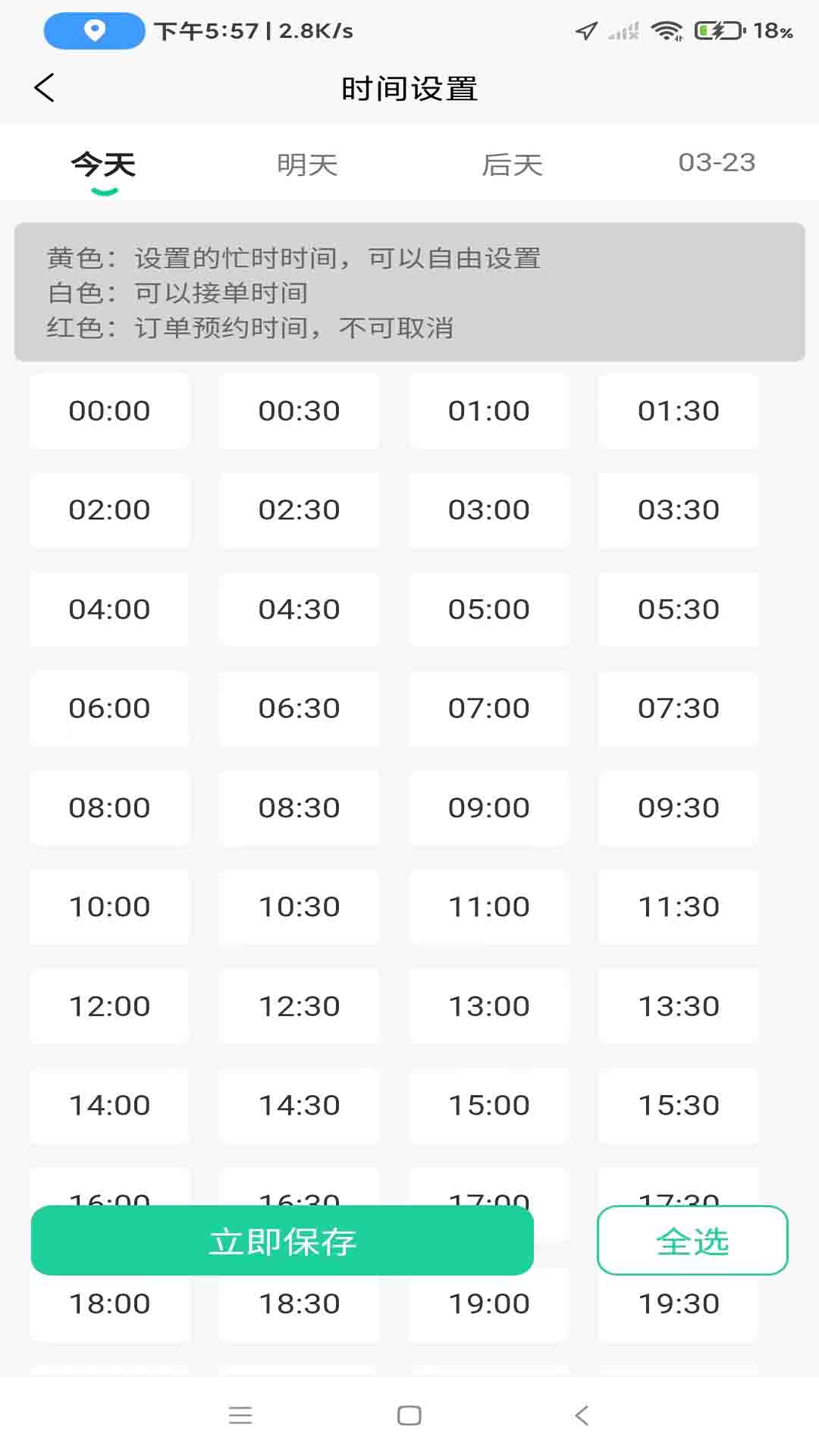Mark the 00:00 time slot
Viewport: 819px width, 1456px height.
(x=110, y=411)
